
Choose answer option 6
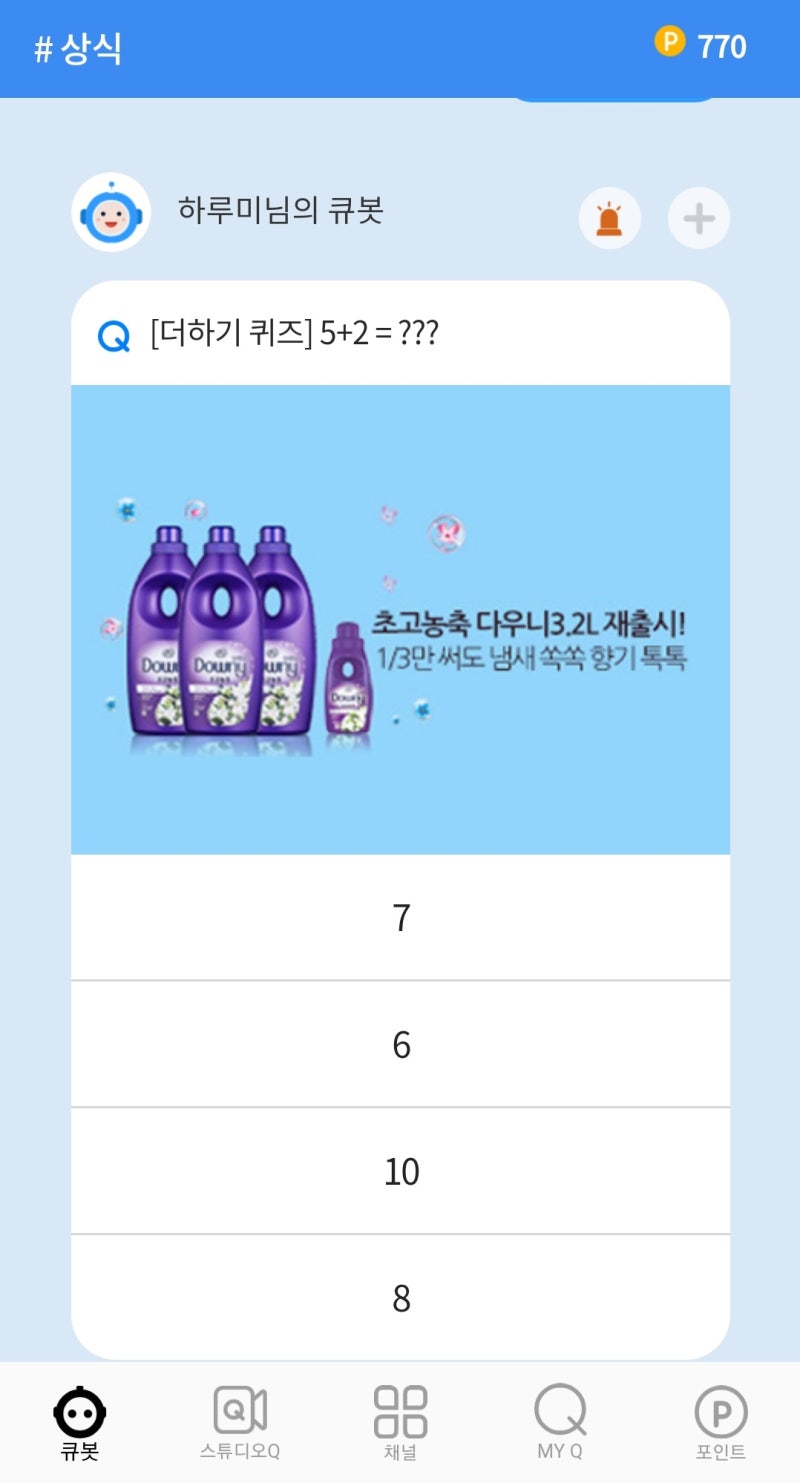pos(400,1044)
